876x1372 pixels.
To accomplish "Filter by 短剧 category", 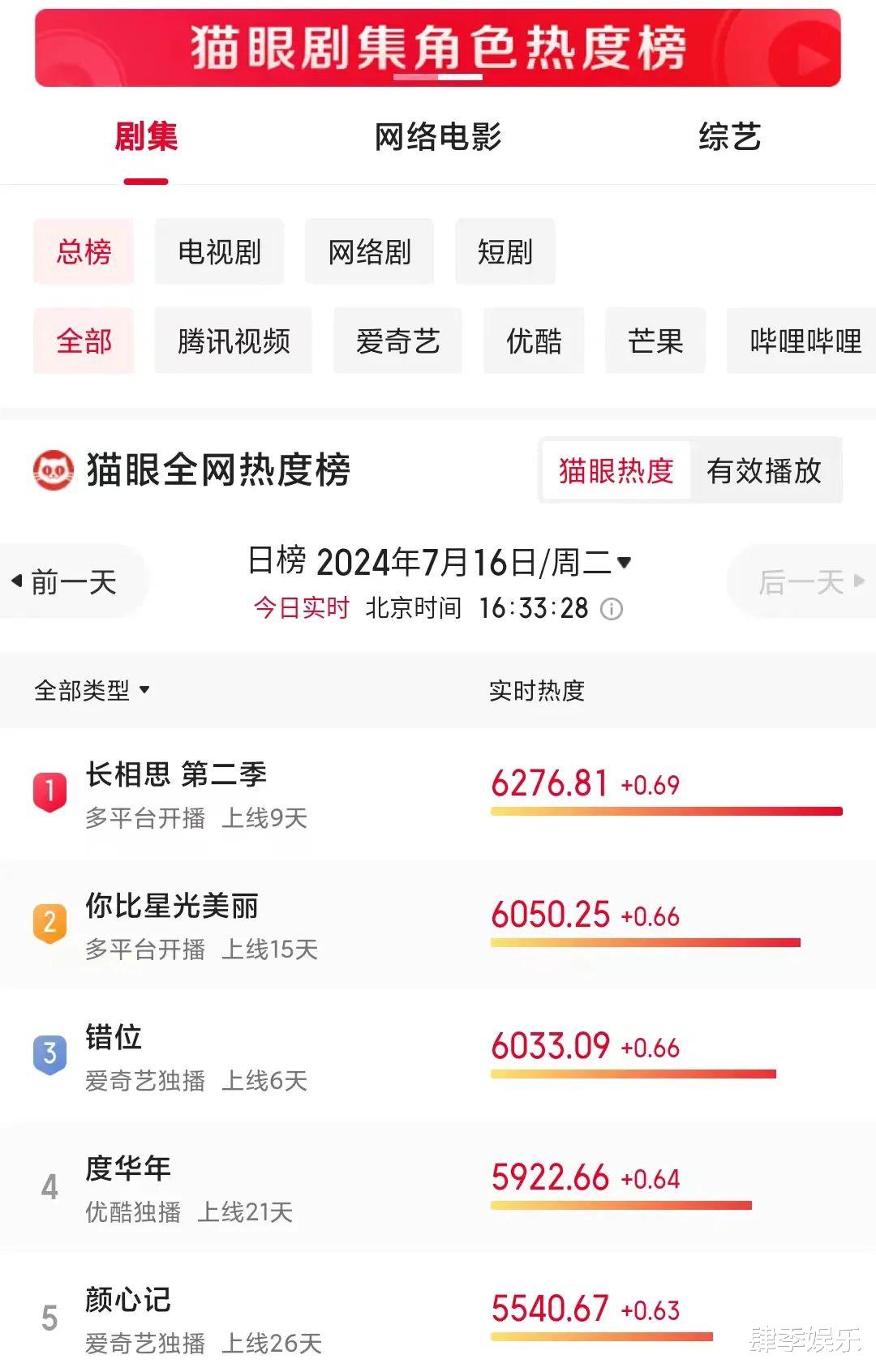I will (505, 252).
